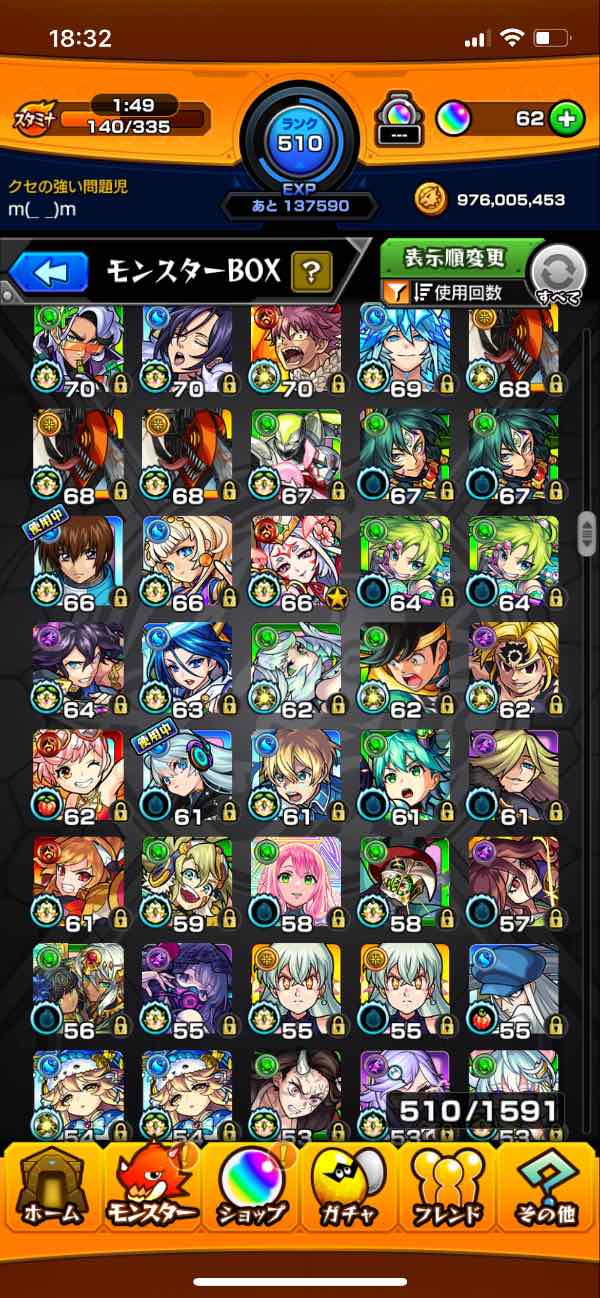Open the ホーム tab
This screenshot has height=1298, width=600.
click(52, 1188)
